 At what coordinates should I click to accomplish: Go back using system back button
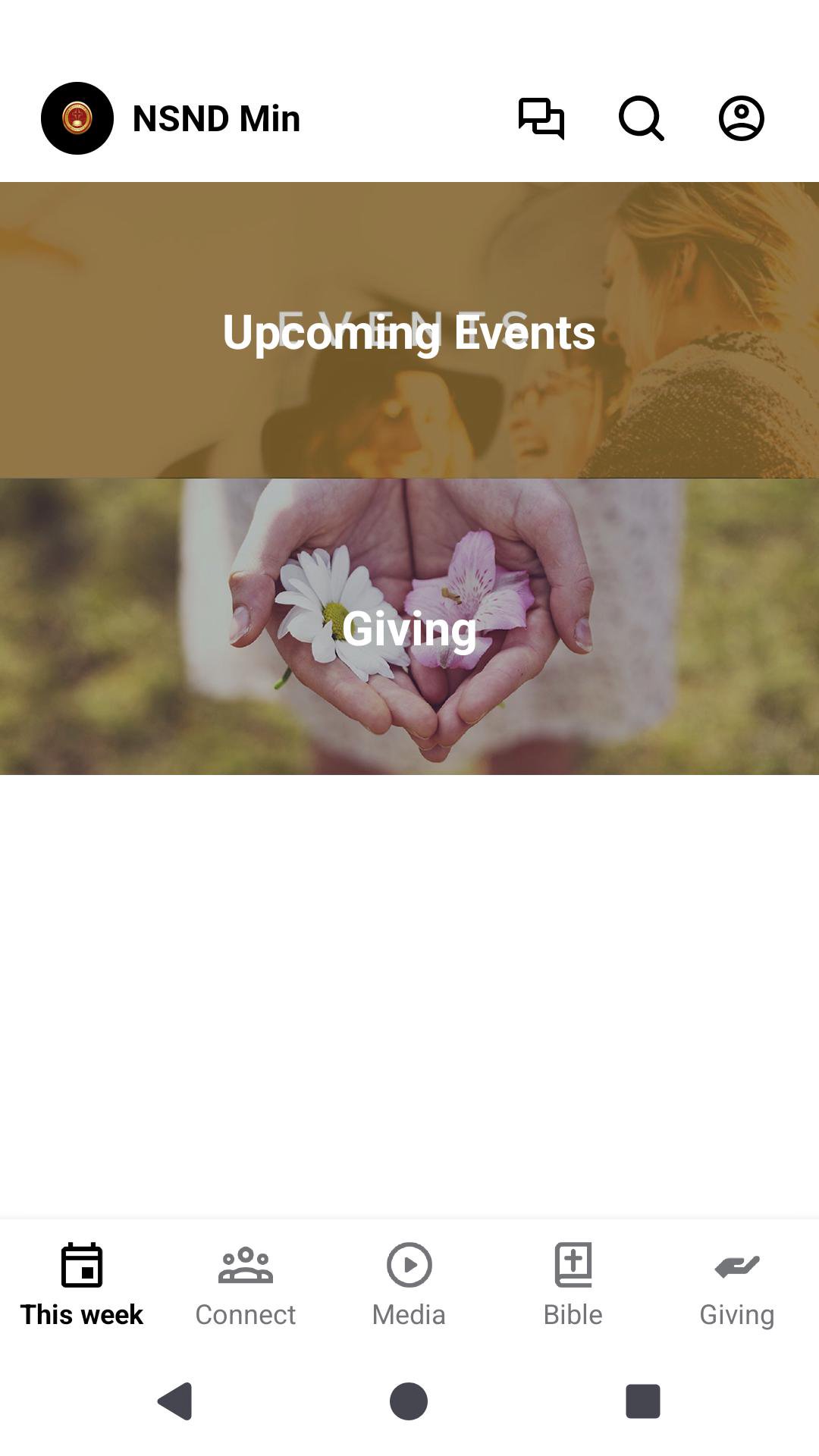point(175,1401)
